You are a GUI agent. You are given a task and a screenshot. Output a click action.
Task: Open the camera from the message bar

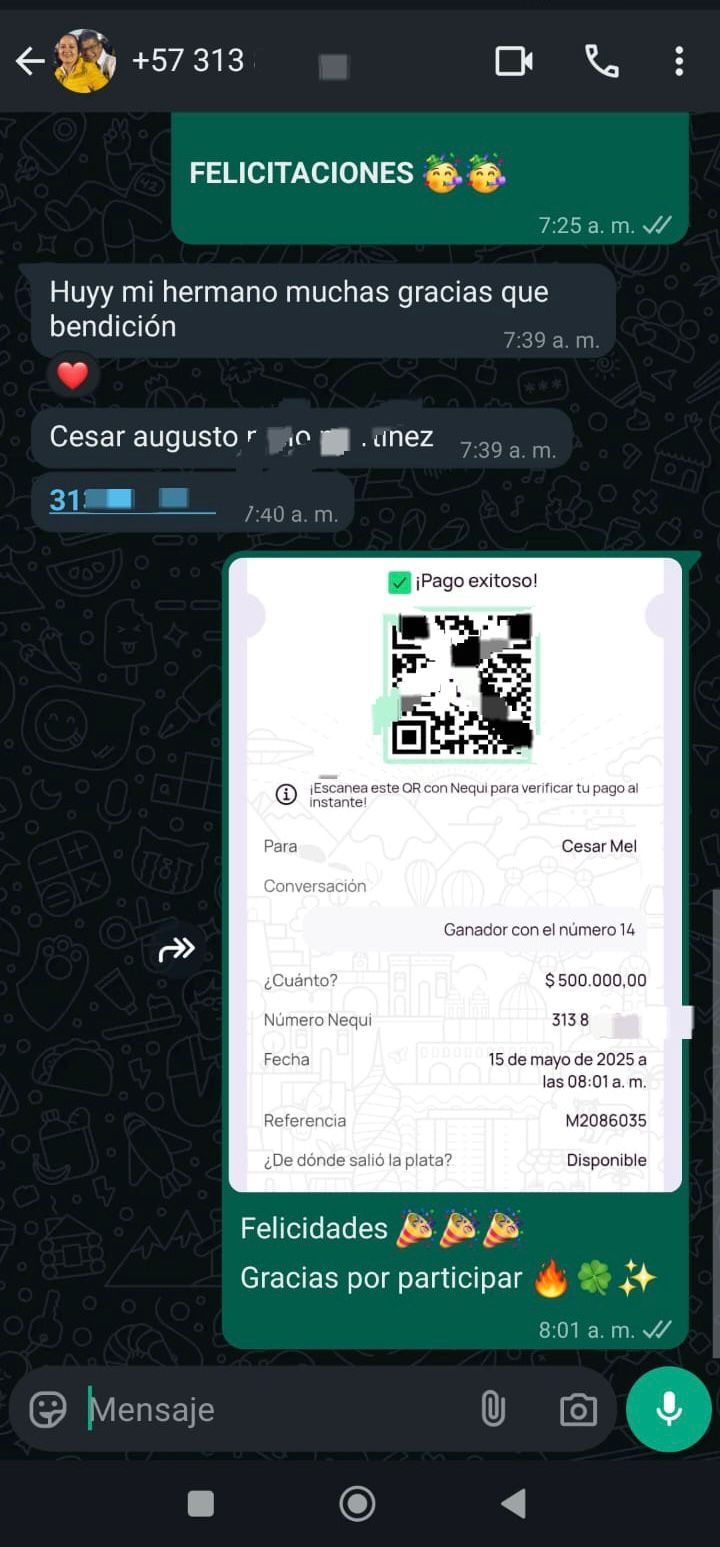coord(578,1409)
